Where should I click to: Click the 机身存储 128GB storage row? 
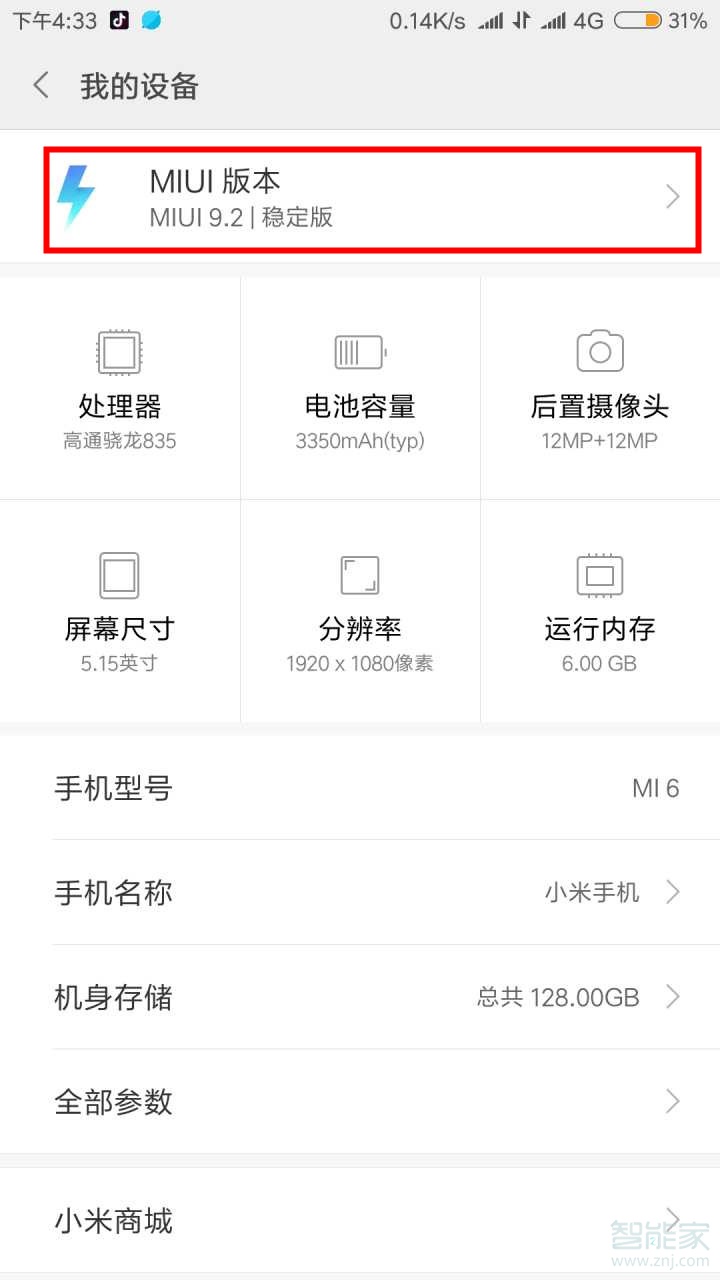click(360, 997)
